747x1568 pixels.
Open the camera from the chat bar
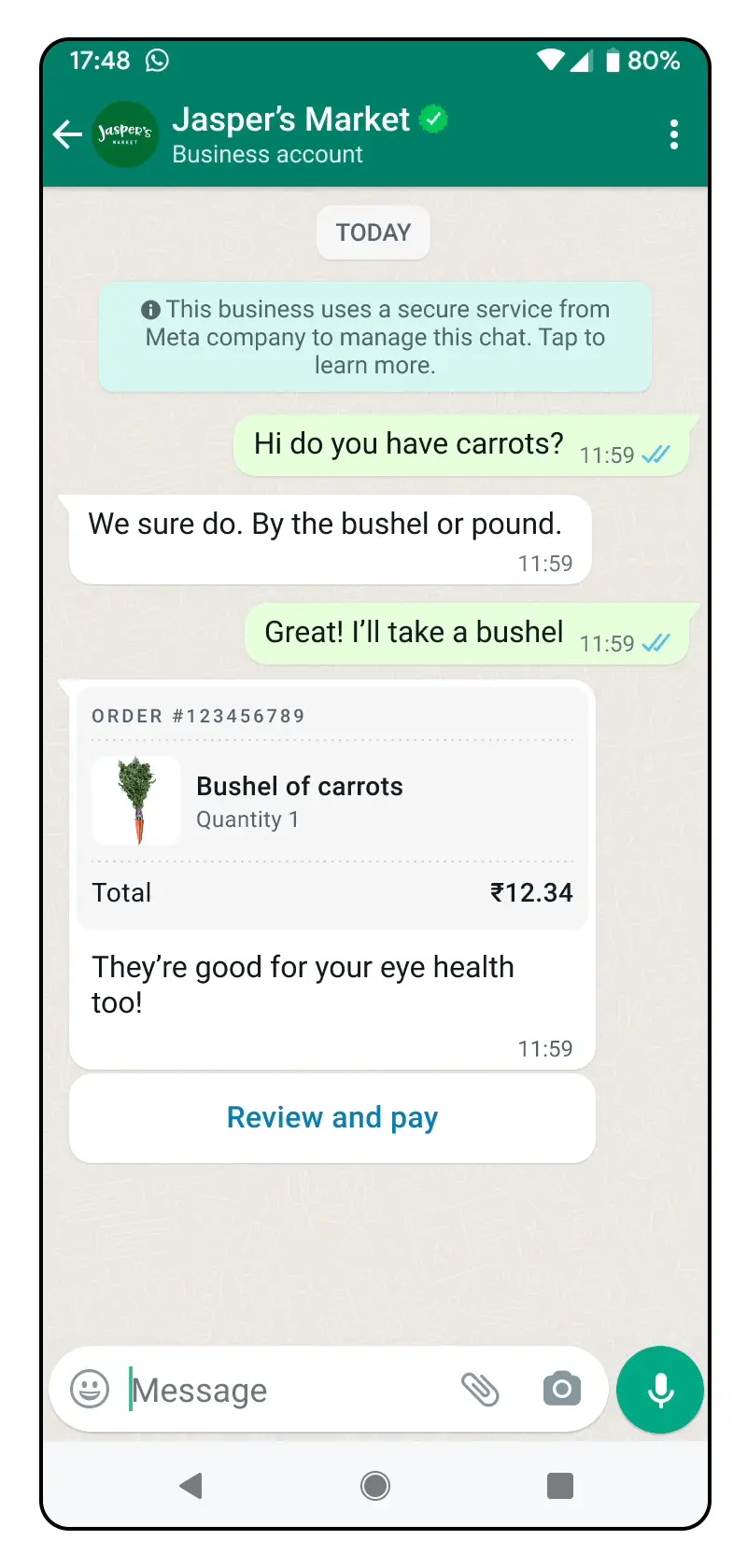561,1389
